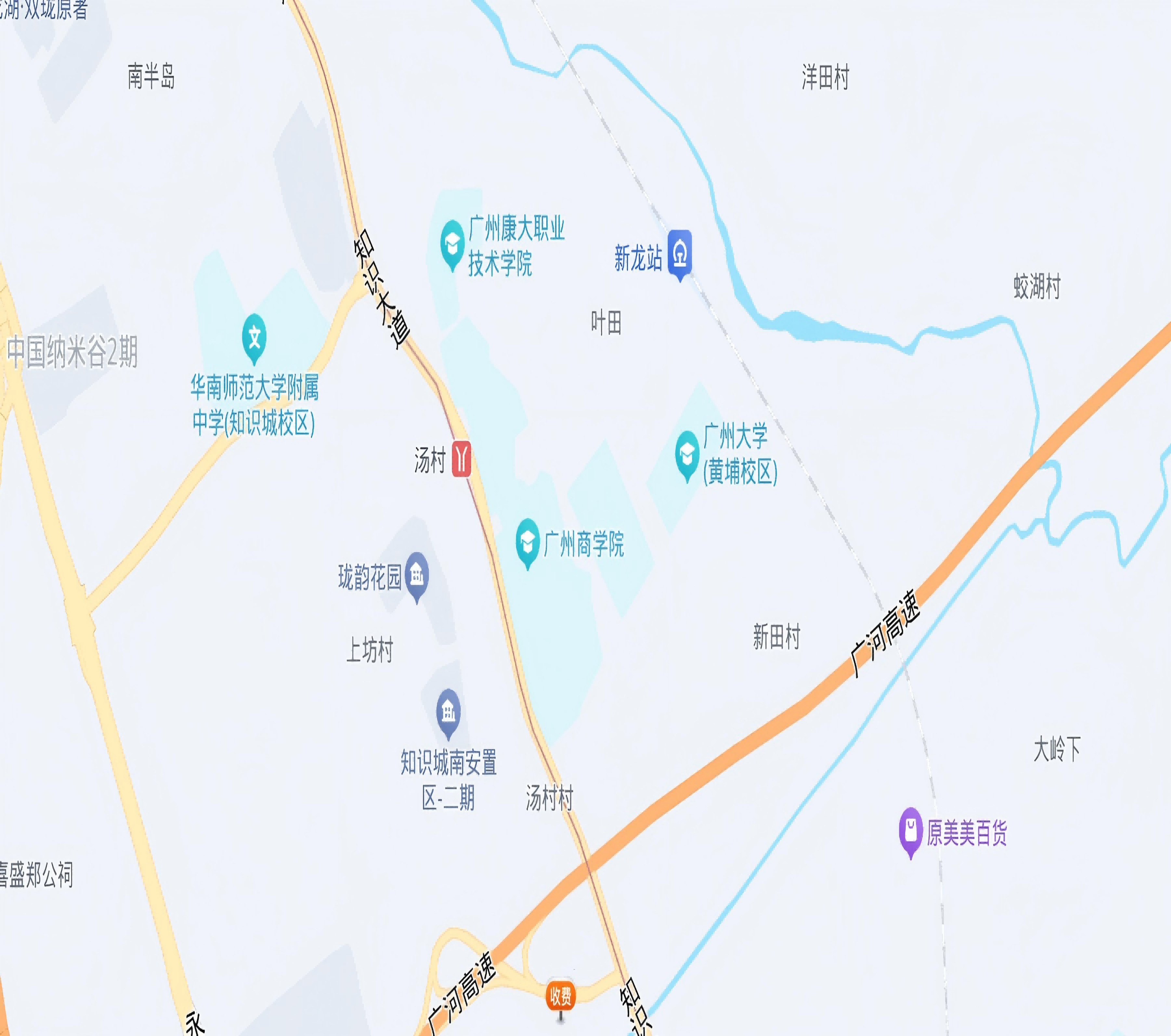This screenshot has height=1036, width=1171.
Task: Tap the 新龙站 railway station marker
Action: pyautogui.click(x=680, y=253)
